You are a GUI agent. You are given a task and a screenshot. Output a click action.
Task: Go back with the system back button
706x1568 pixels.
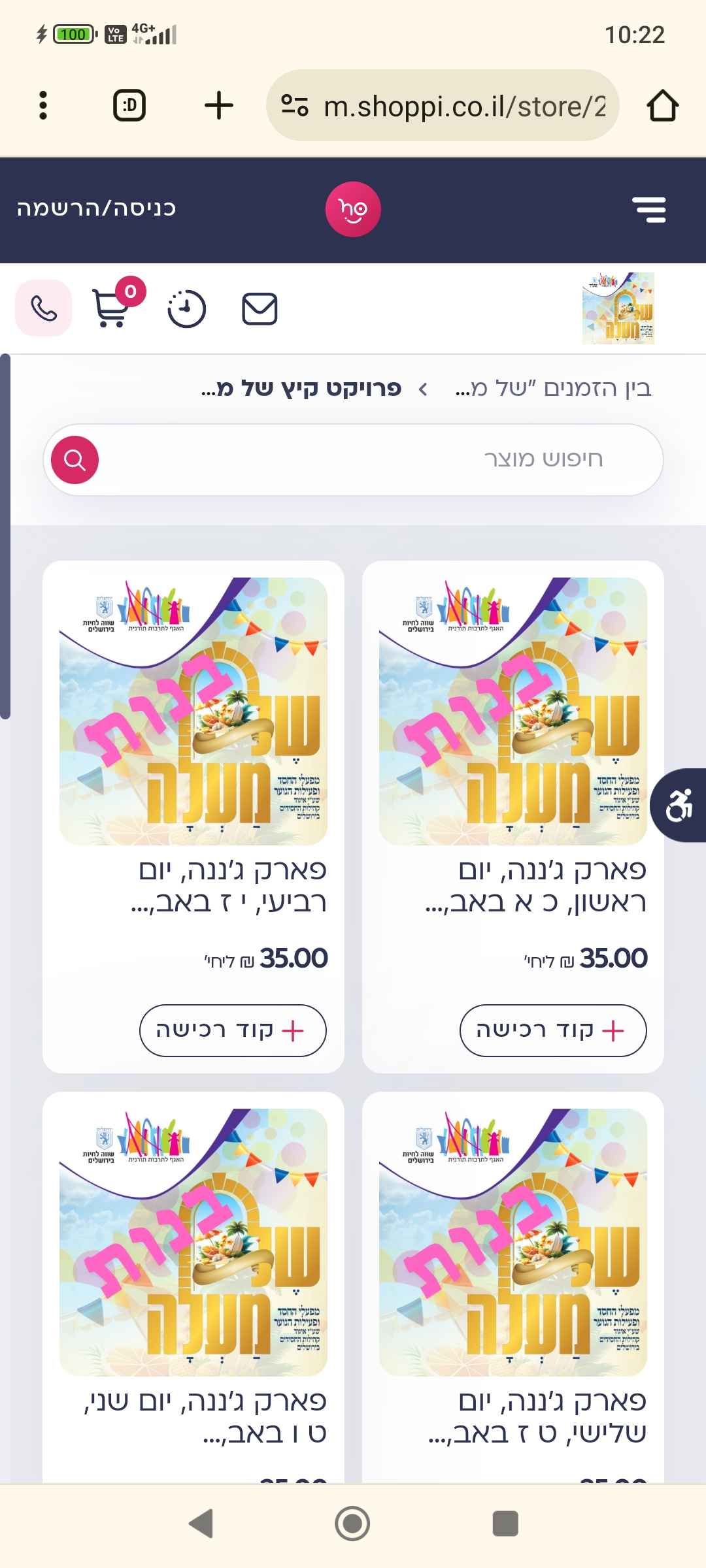coord(201,1524)
